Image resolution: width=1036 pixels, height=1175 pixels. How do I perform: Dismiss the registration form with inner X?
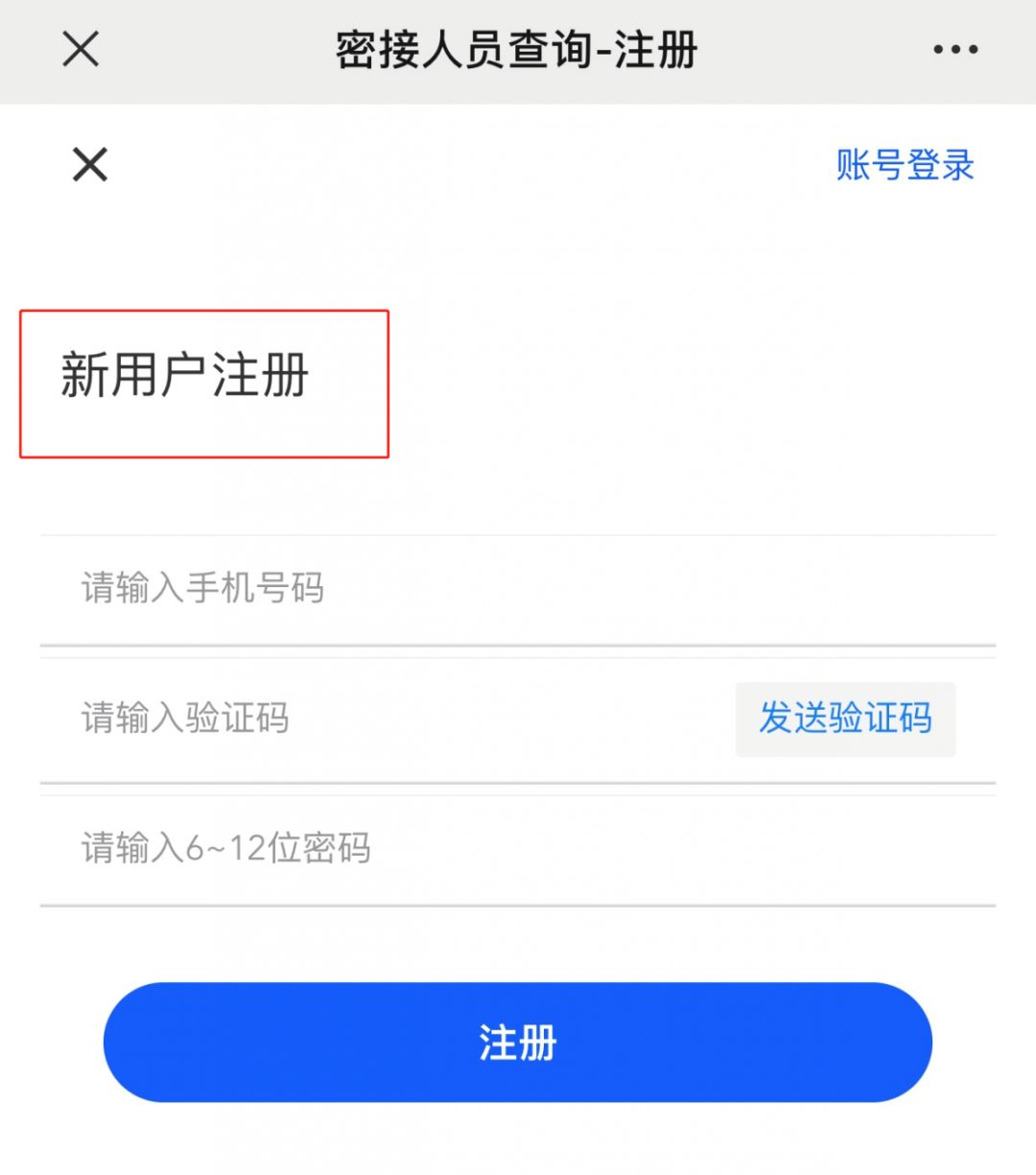click(90, 165)
